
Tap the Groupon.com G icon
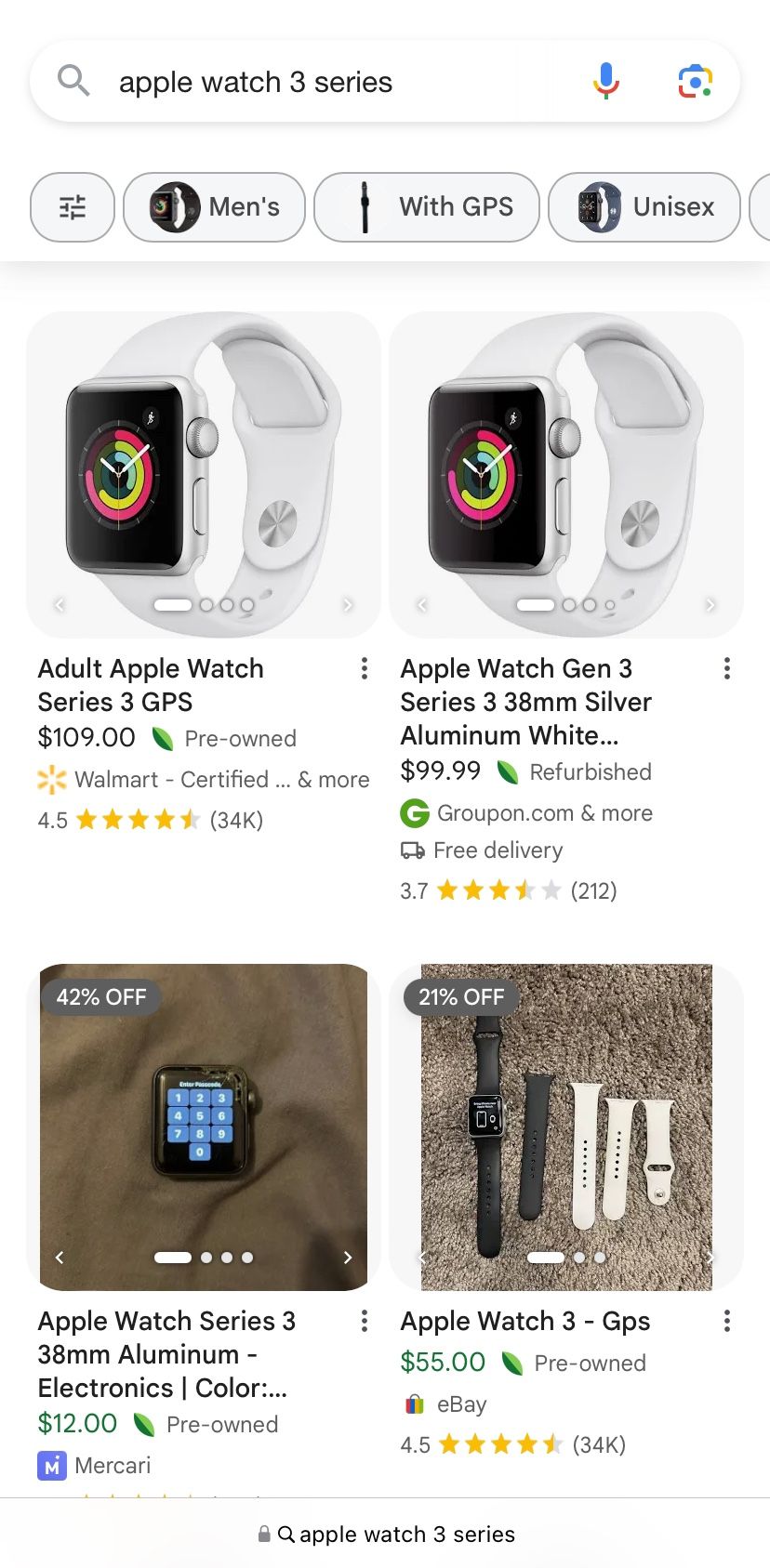(x=413, y=813)
